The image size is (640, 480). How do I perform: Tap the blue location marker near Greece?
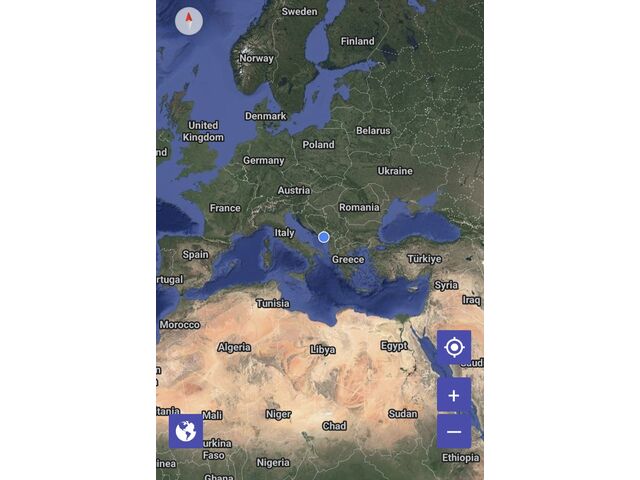click(x=324, y=237)
